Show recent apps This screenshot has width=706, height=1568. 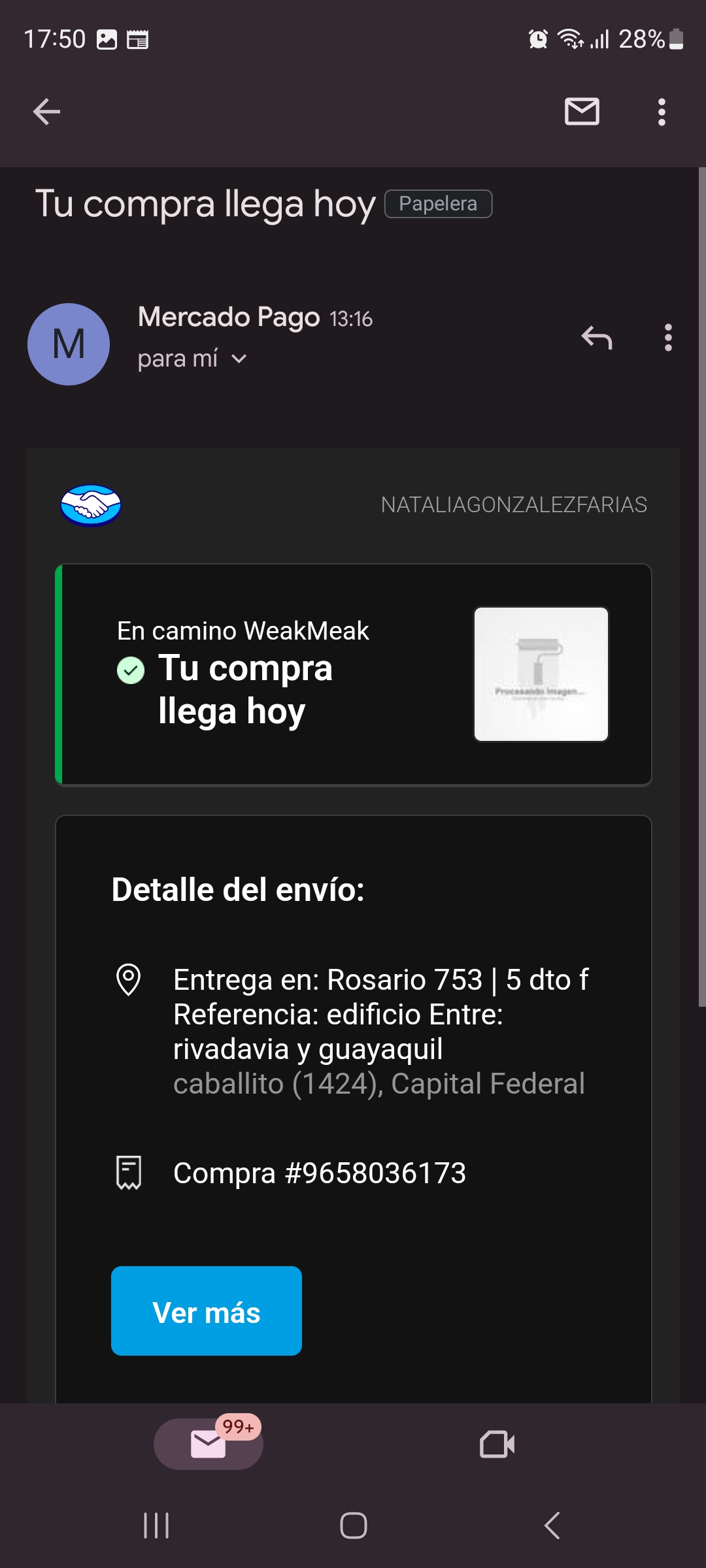(x=156, y=1526)
